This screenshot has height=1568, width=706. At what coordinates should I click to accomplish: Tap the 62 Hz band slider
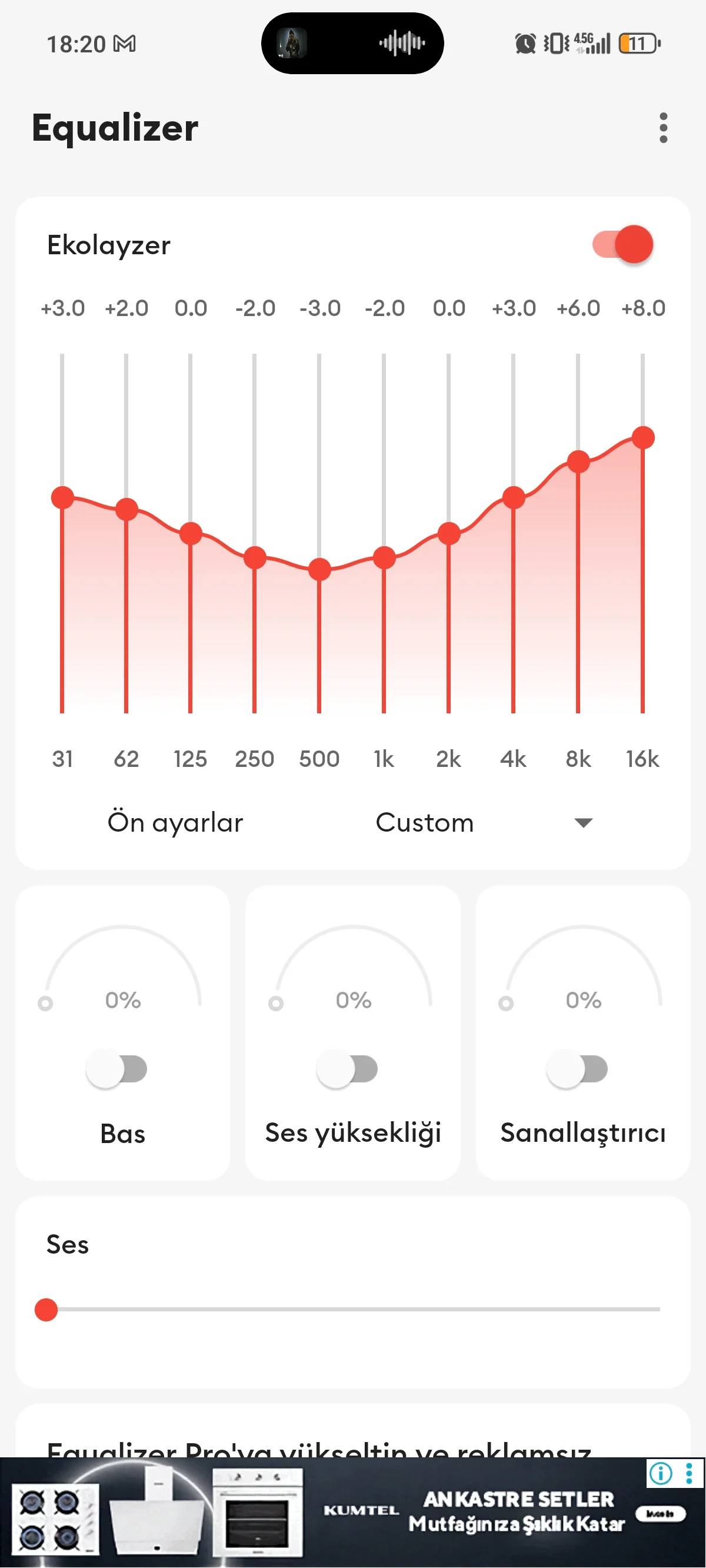click(126, 509)
